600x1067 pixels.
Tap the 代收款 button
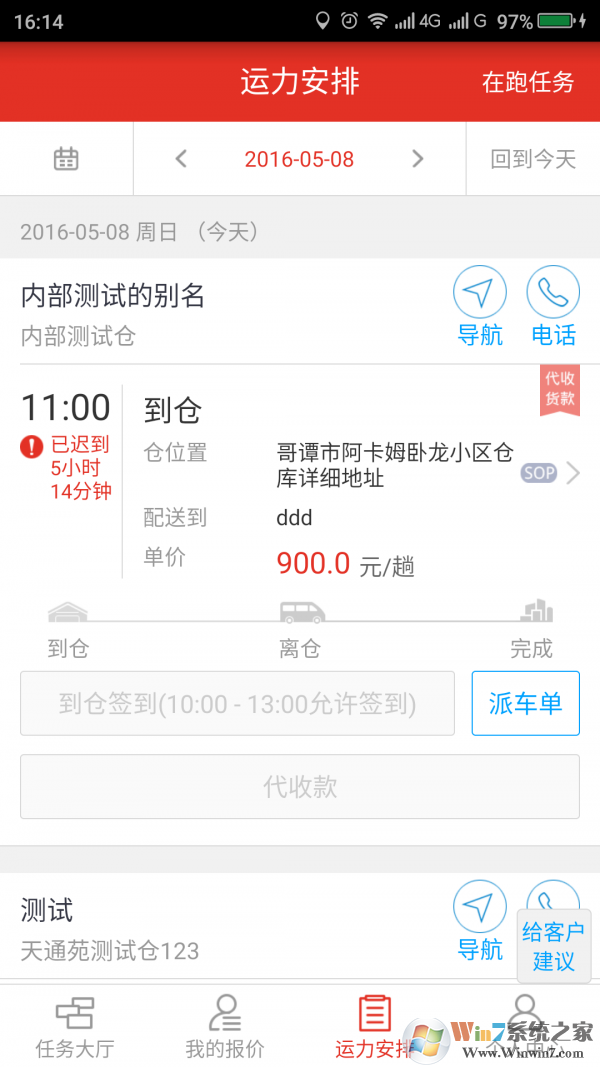[300, 787]
